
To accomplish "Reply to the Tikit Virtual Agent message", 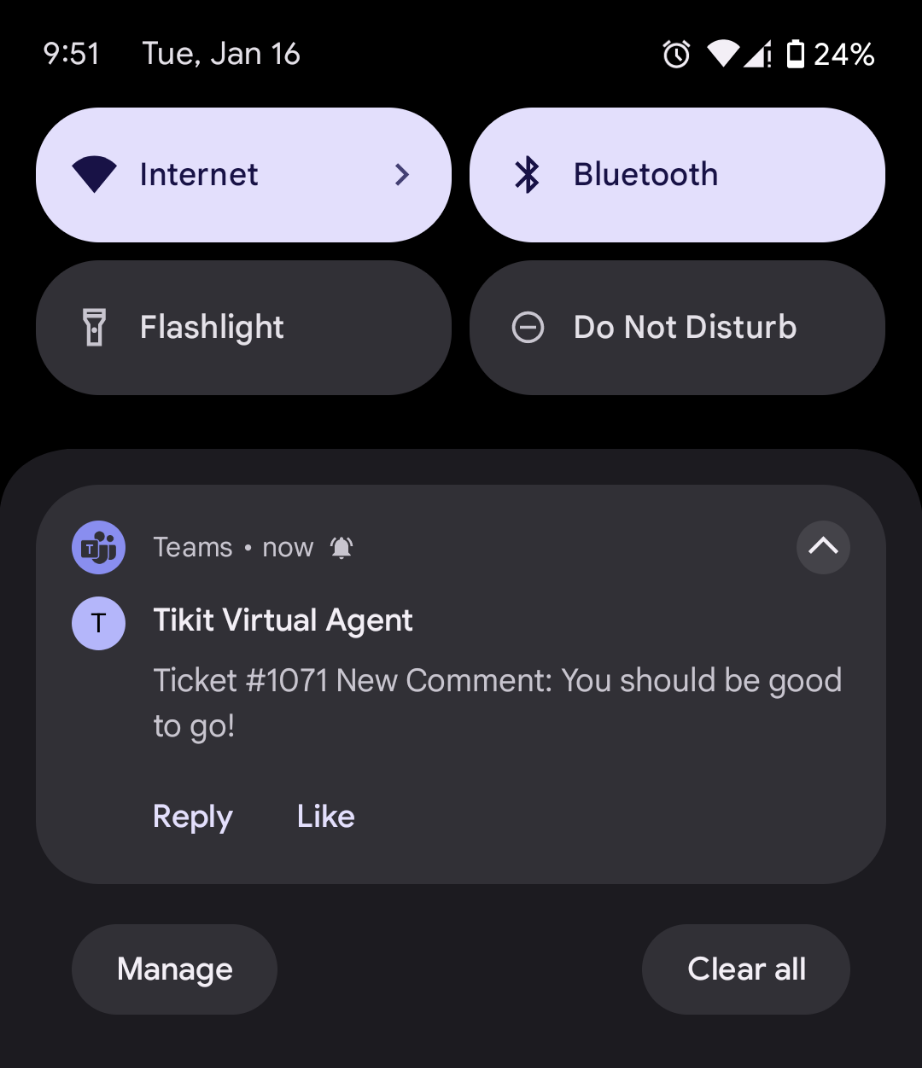I will coord(192,817).
